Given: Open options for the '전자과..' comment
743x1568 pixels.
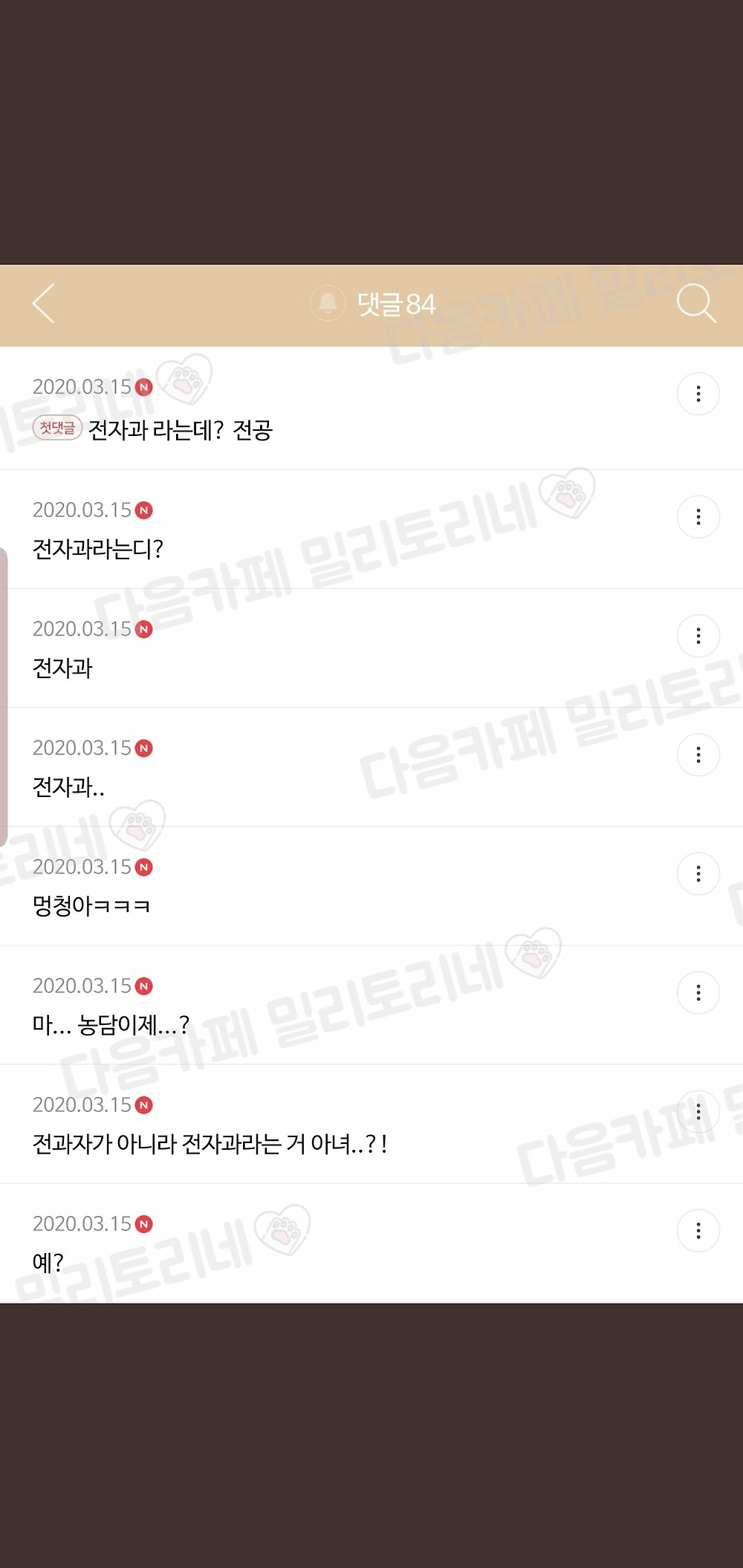Looking at the screenshot, I should [698, 755].
